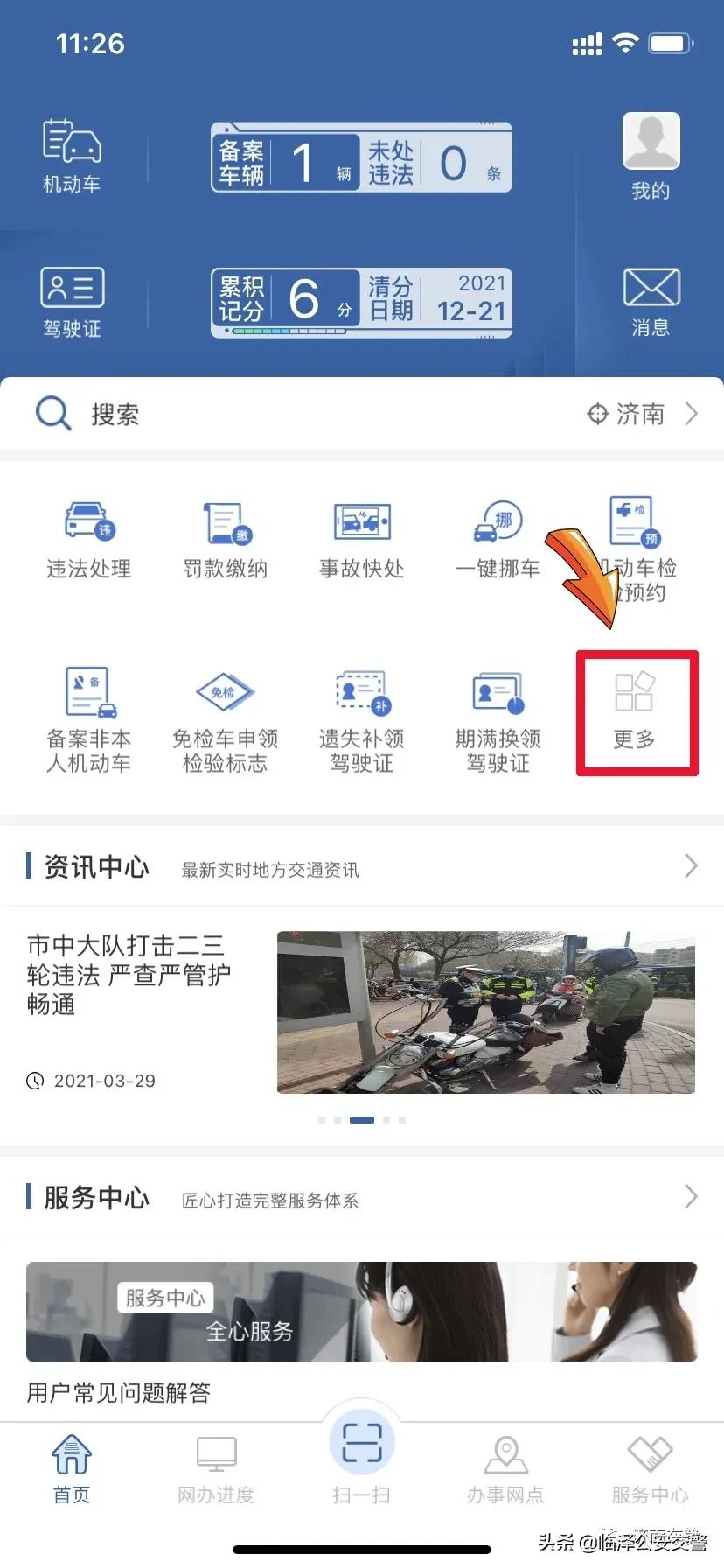Open the 驾驶证 driver license section
This screenshot has width=724, height=1568.
tap(72, 302)
